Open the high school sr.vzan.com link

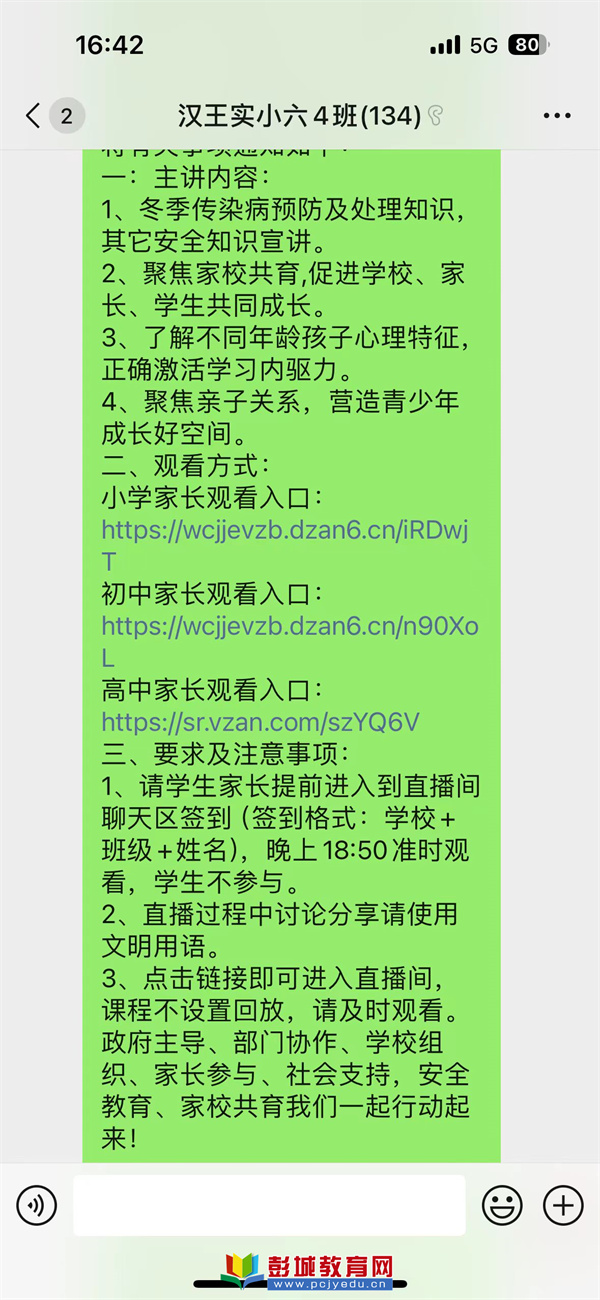click(x=260, y=723)
